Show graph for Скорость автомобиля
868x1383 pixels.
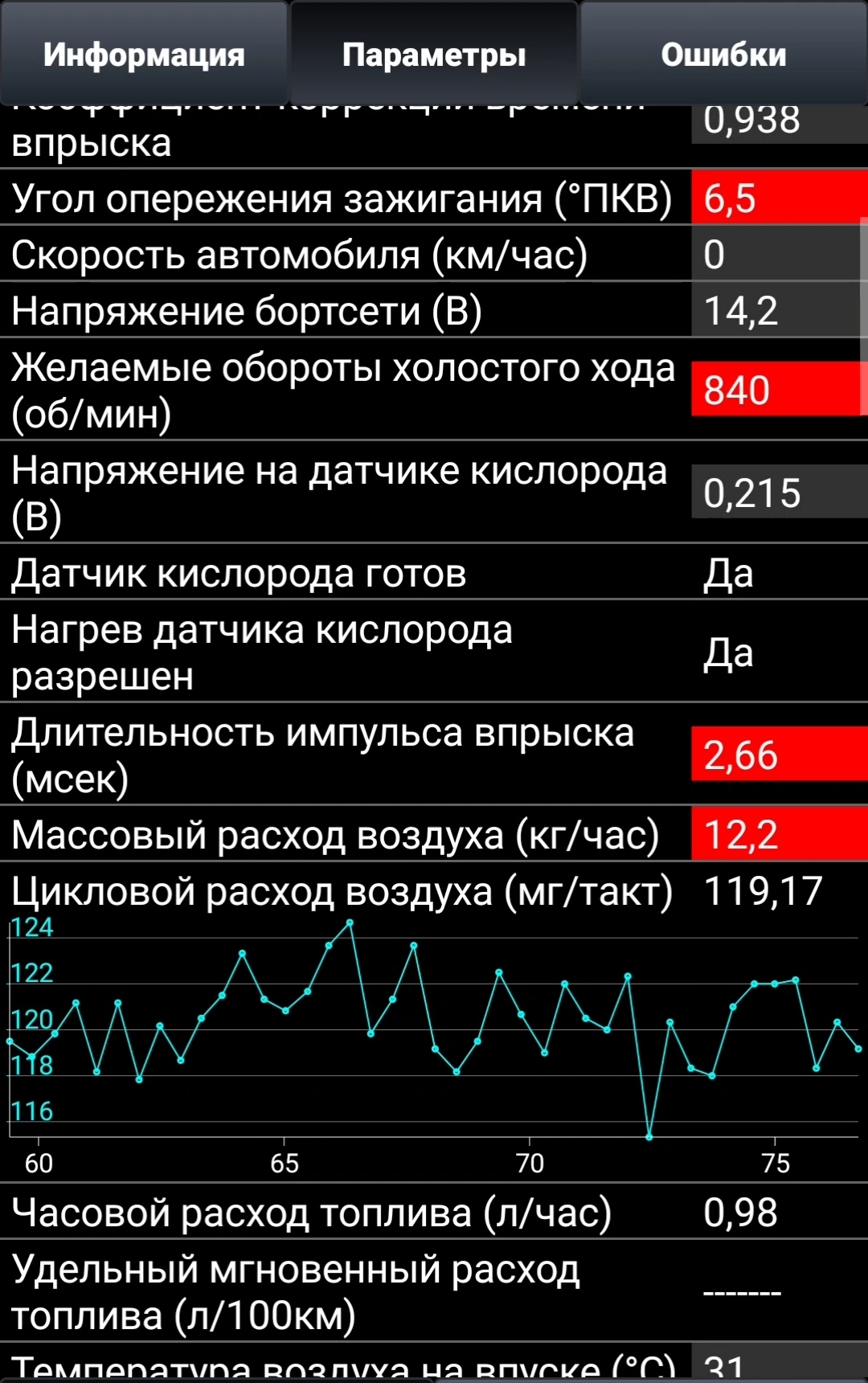click(x=299, y=255)
